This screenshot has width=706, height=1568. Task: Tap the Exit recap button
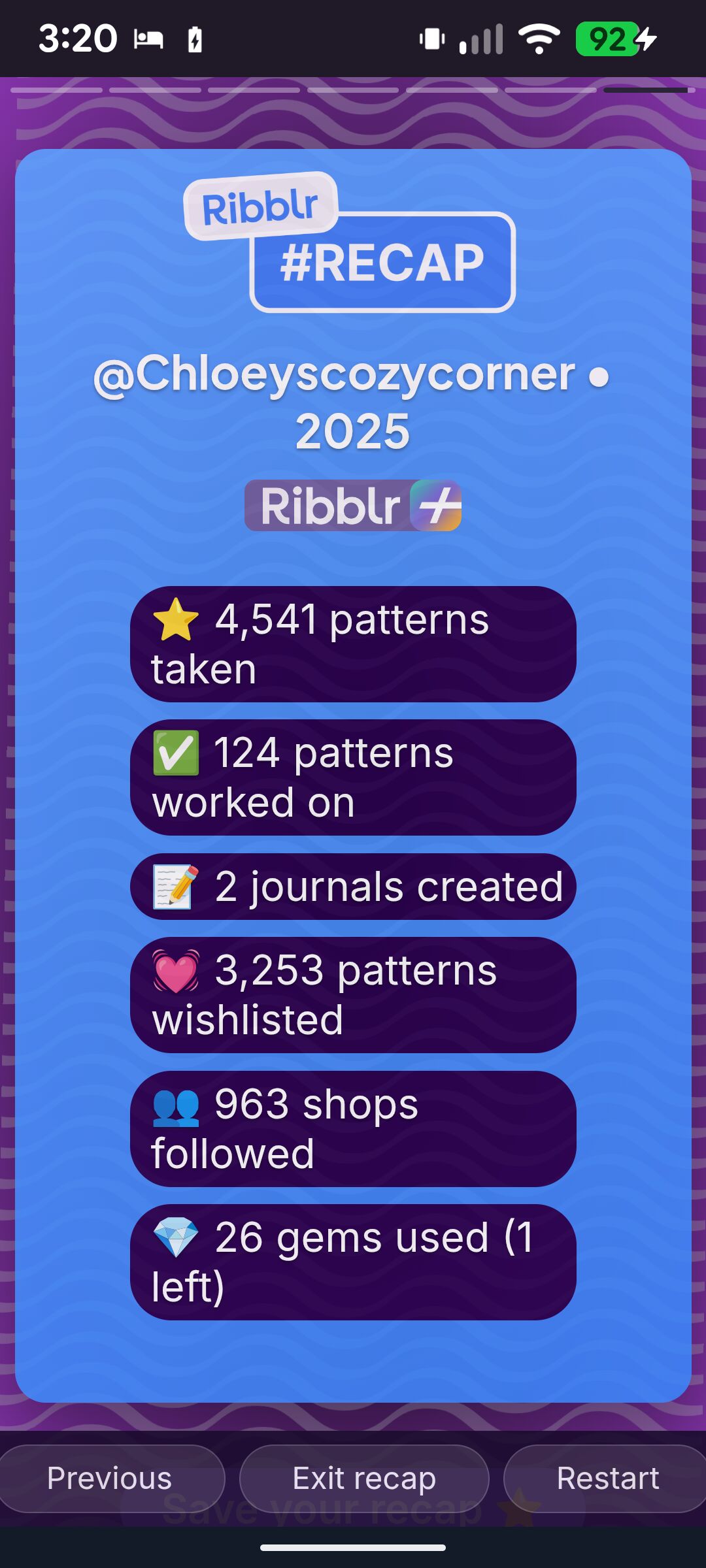click(364, 1478)
